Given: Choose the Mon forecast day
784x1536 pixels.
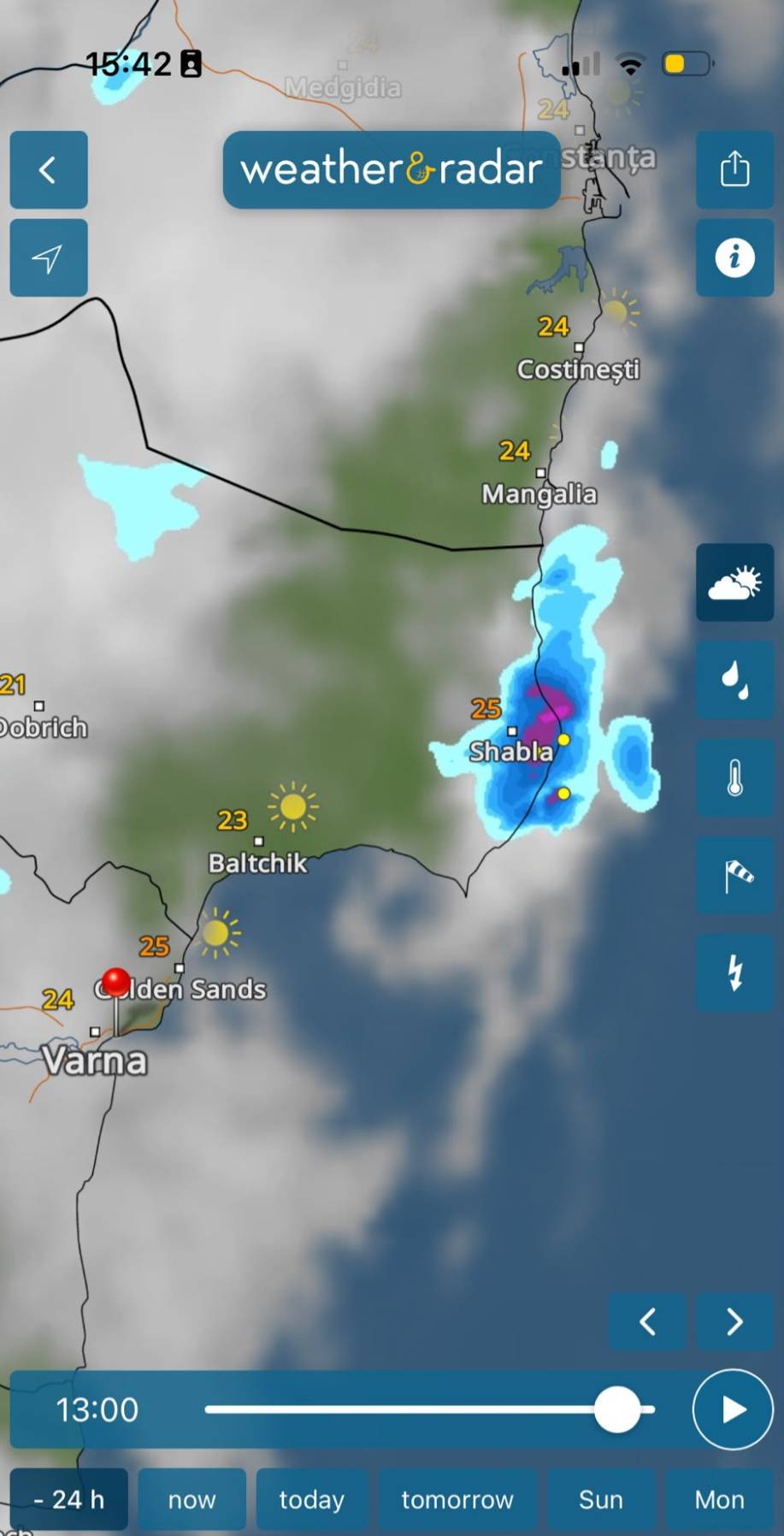Looking at the screenshot, I should 720,1499.
